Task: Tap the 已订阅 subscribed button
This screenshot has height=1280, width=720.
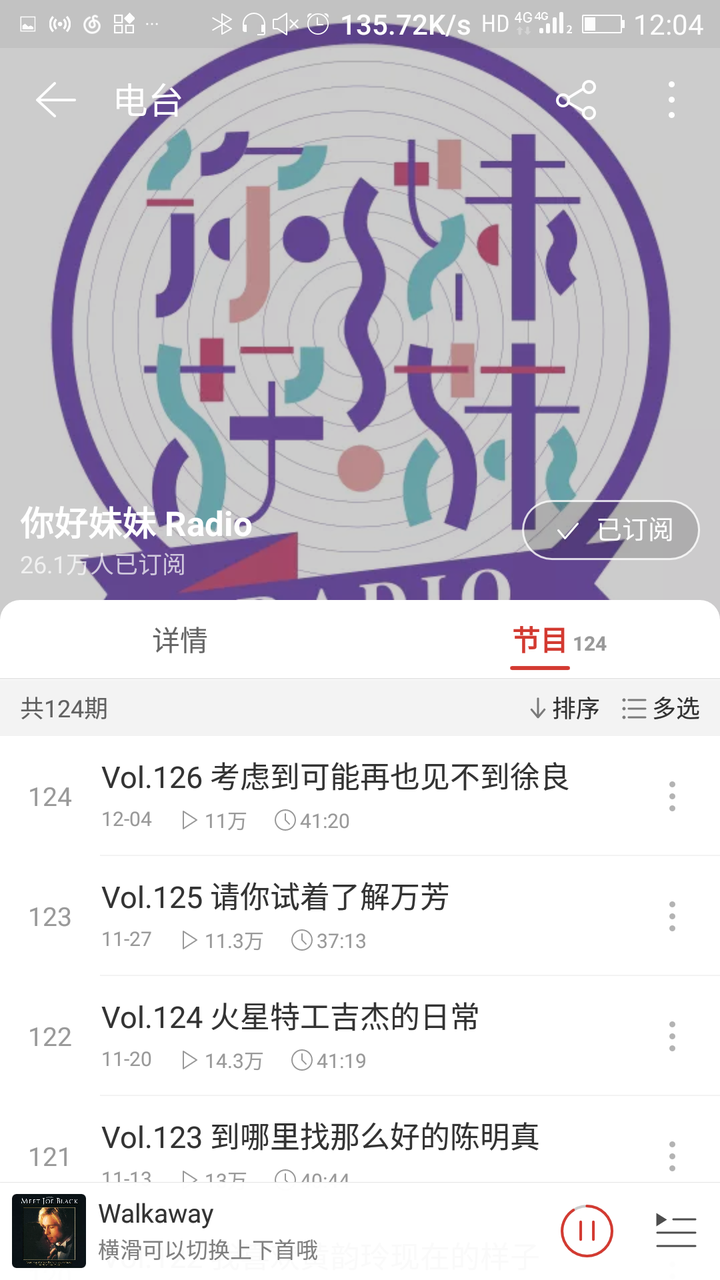Action: [610, 530]
